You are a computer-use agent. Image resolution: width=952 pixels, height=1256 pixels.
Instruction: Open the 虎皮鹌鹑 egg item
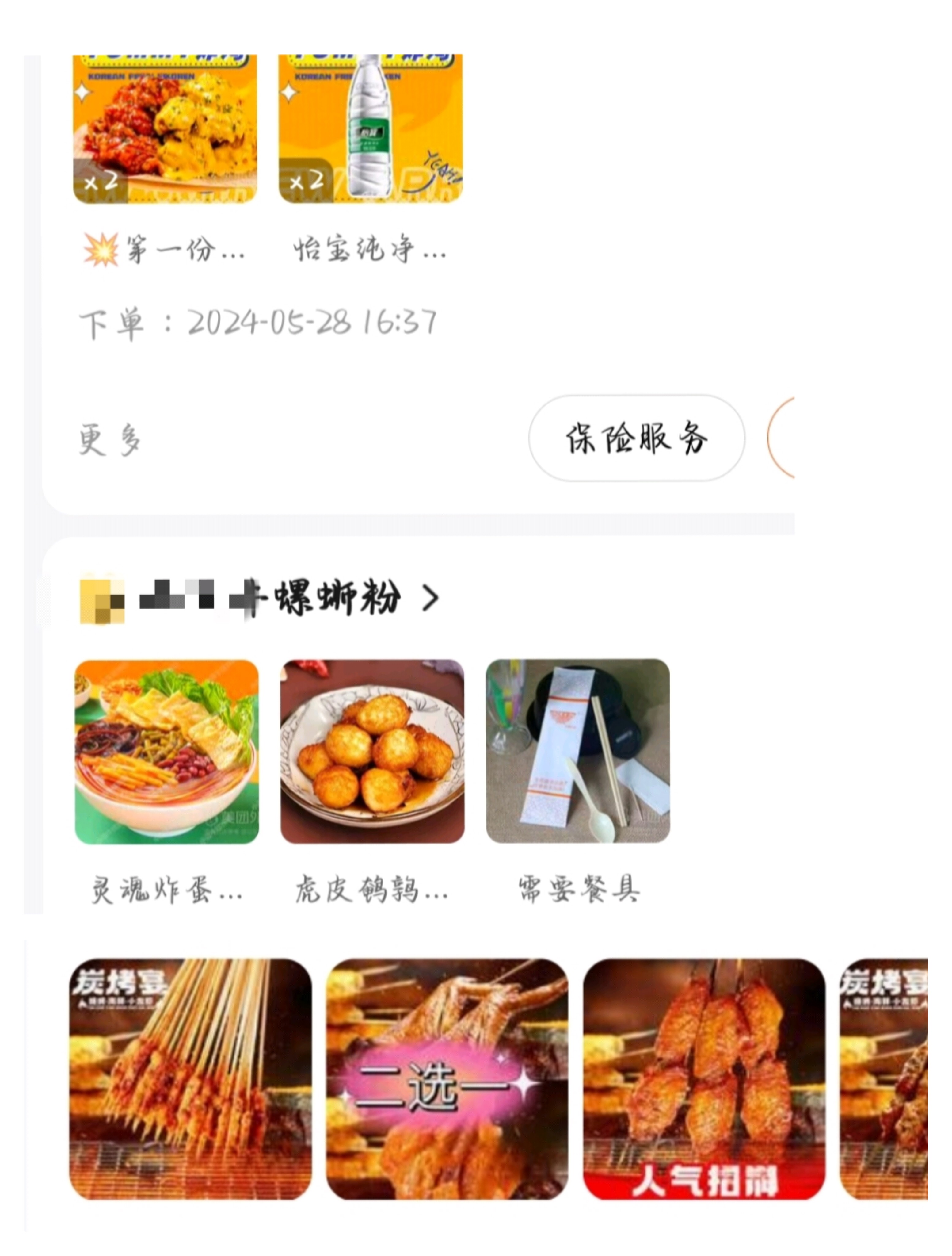[372, 752]
